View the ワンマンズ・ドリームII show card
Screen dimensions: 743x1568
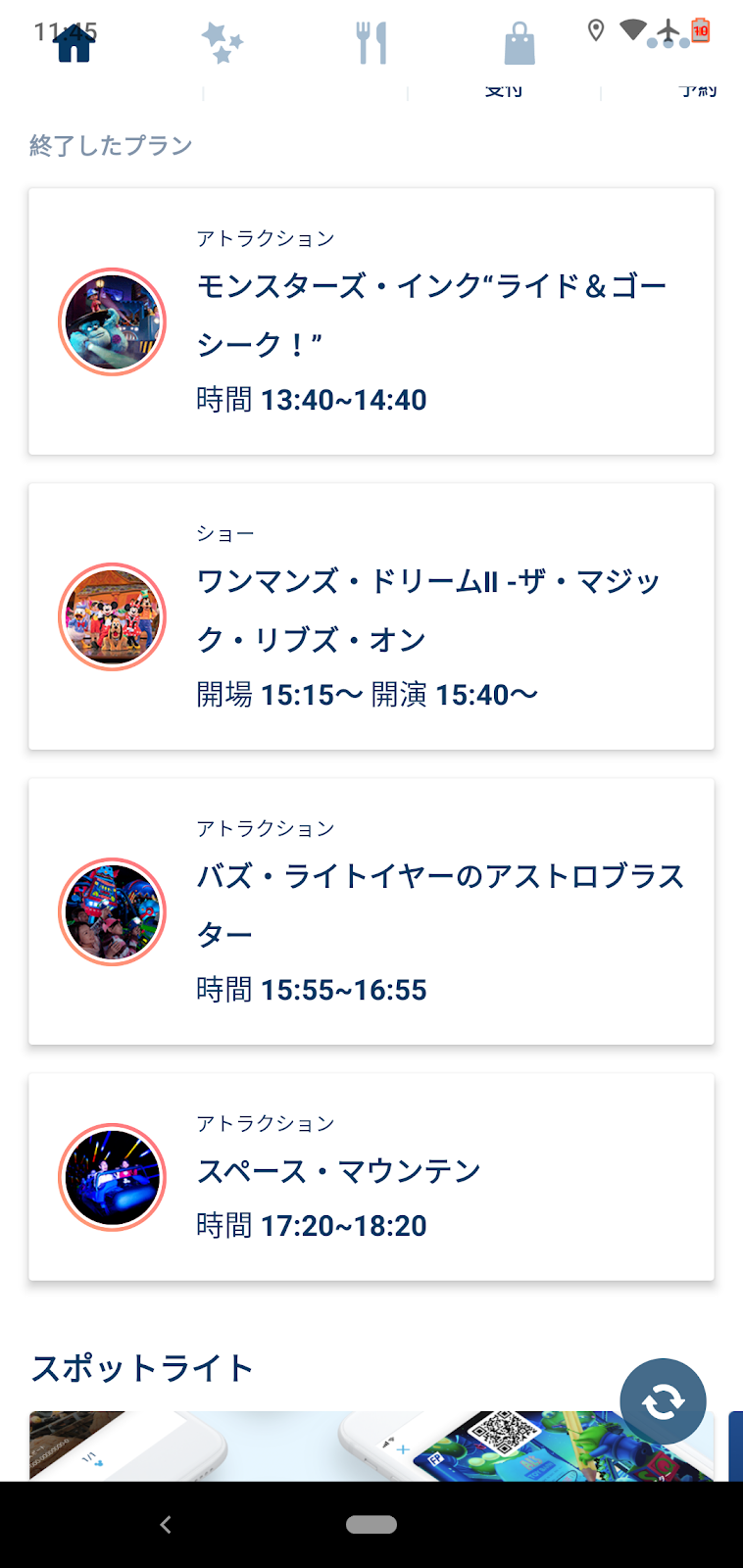pos(371,616)
